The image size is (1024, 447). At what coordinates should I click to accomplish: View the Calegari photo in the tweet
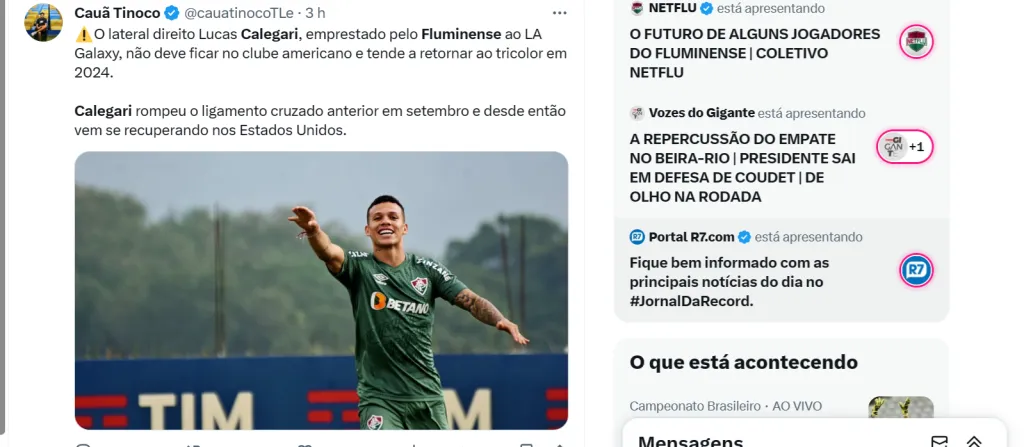321,290
